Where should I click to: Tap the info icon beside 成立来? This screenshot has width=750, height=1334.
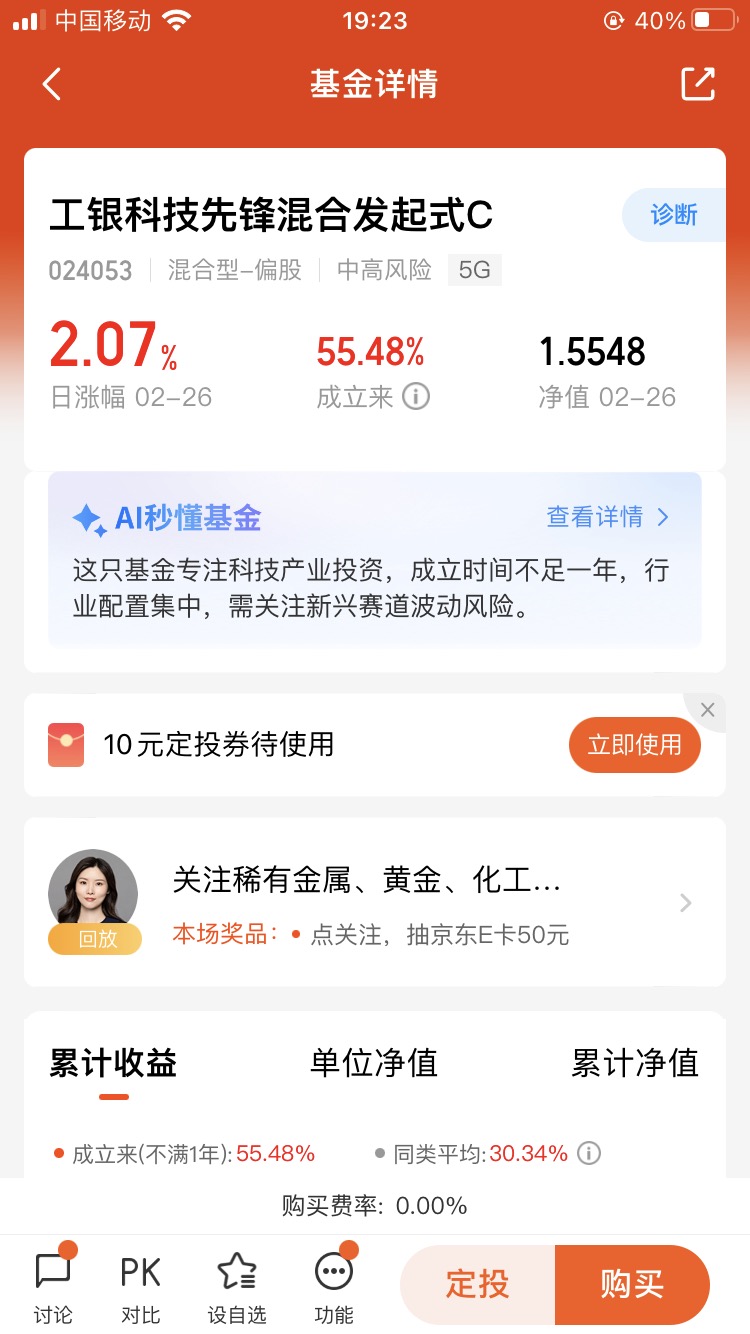point(416,397)
